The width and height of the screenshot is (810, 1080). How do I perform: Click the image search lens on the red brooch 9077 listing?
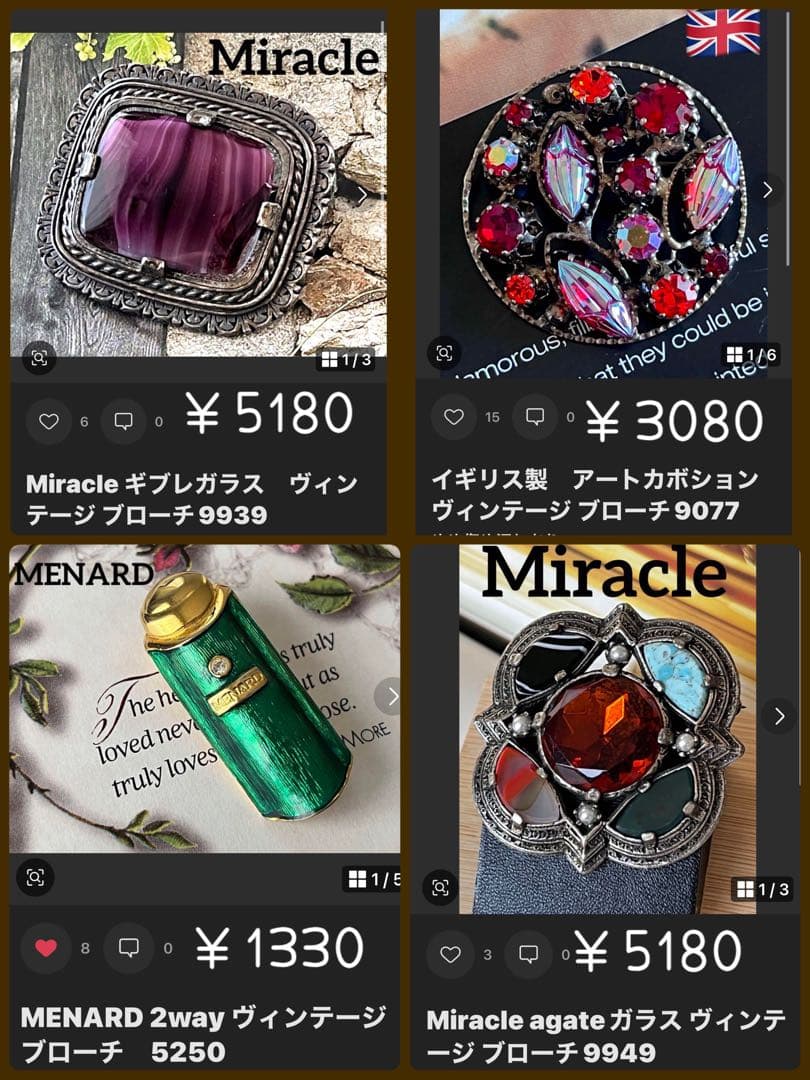(x=443, y=354)
